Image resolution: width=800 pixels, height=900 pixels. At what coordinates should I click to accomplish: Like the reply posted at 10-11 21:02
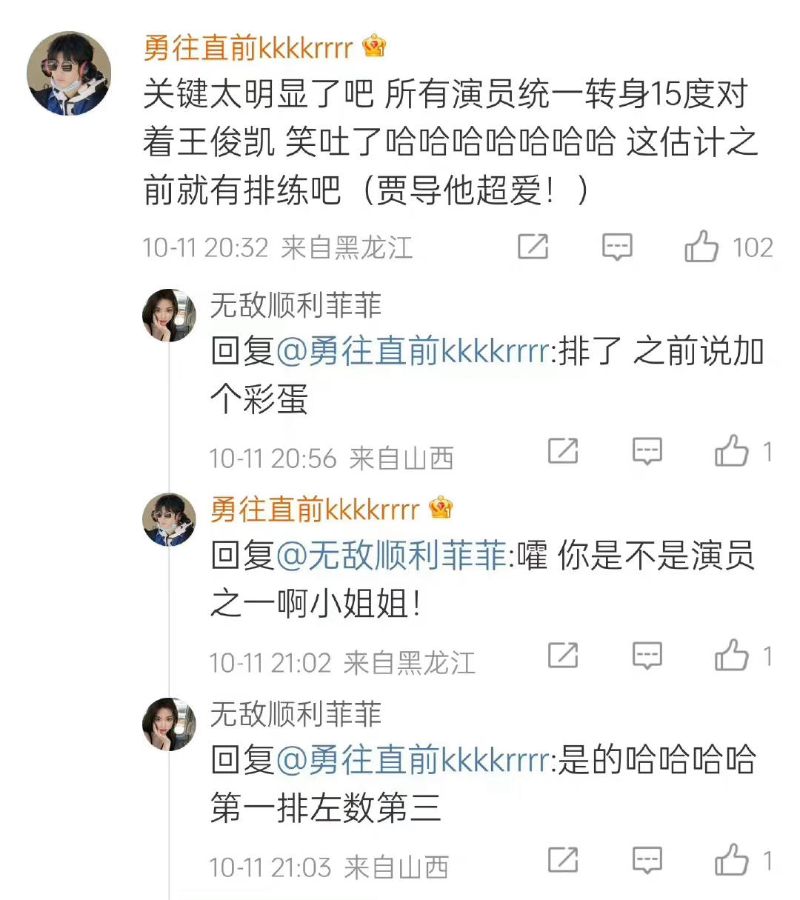[x=732, y=656]
